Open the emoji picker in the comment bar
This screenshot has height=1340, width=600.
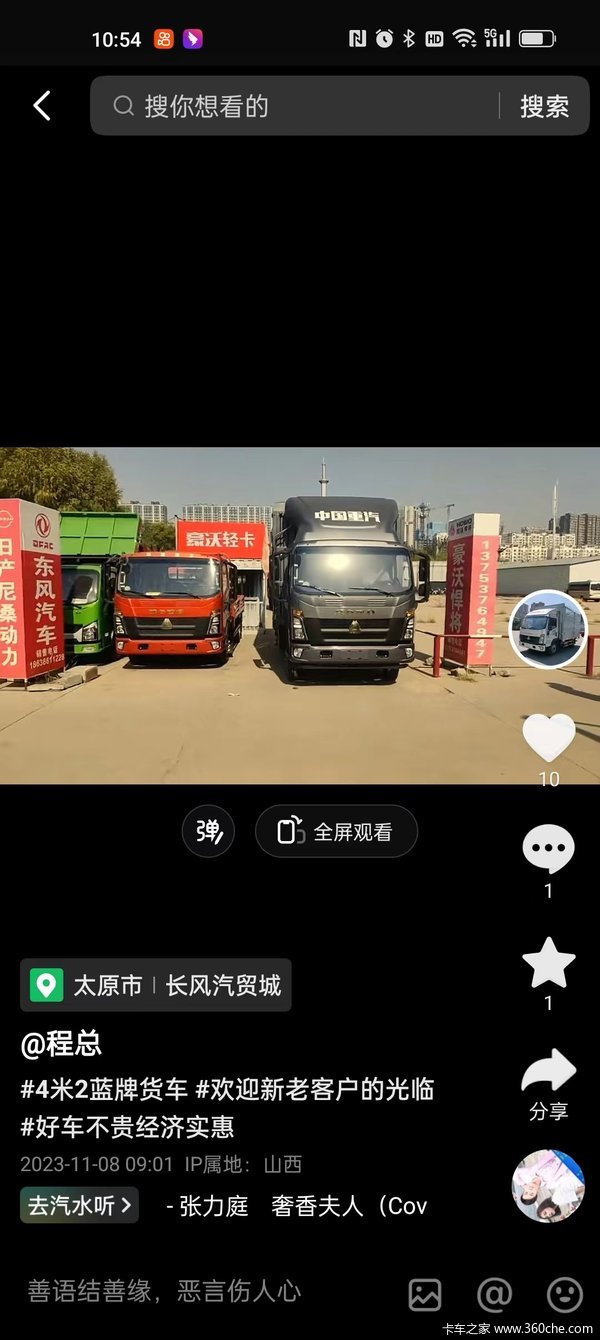click(x=564, y=1294)
